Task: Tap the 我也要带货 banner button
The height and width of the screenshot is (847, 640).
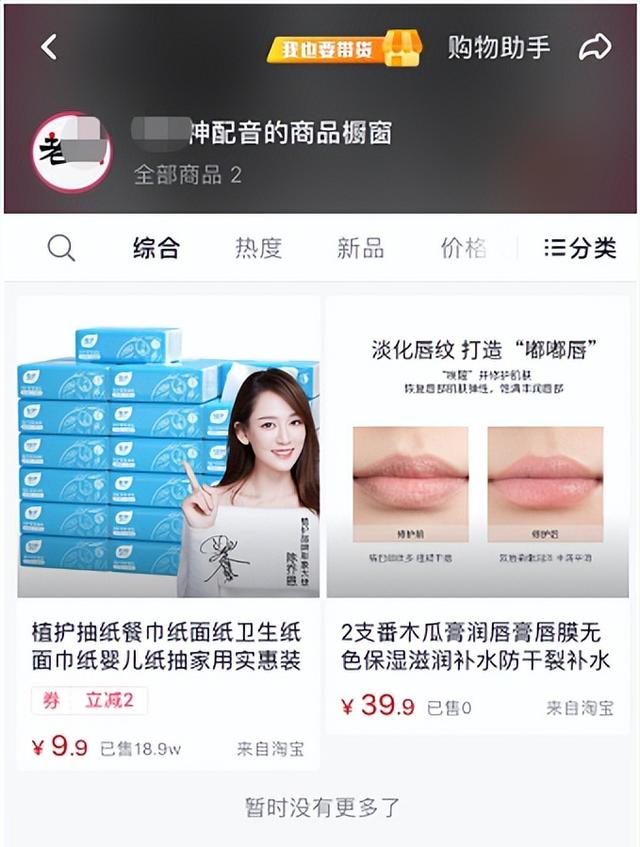Action: click(x=343, y=48)
